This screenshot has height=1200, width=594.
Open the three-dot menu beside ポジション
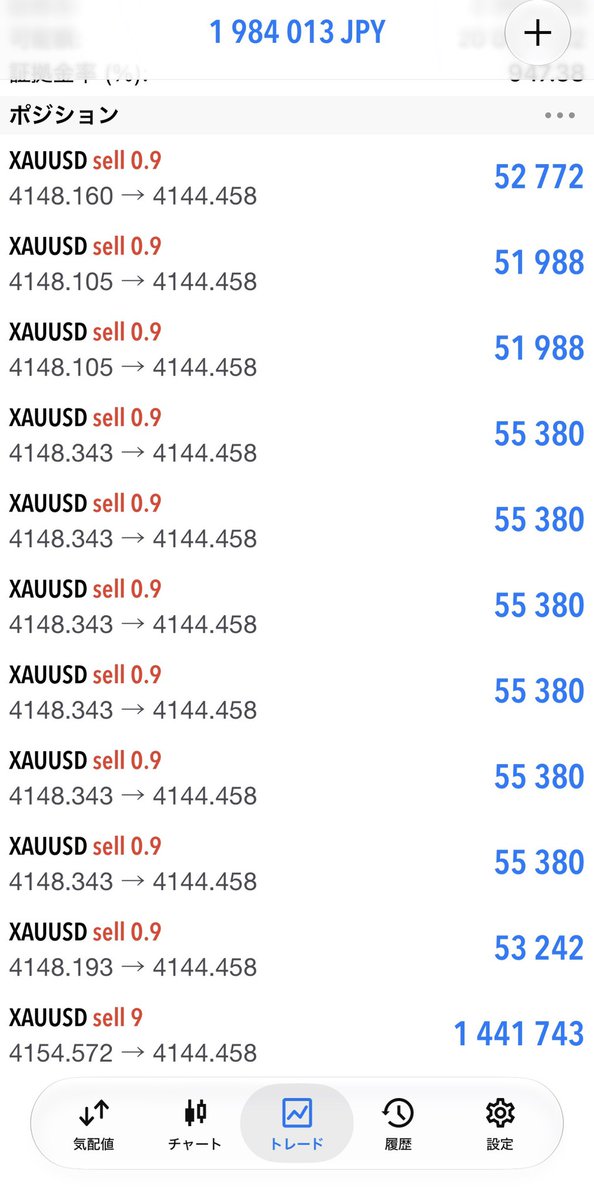560,115
